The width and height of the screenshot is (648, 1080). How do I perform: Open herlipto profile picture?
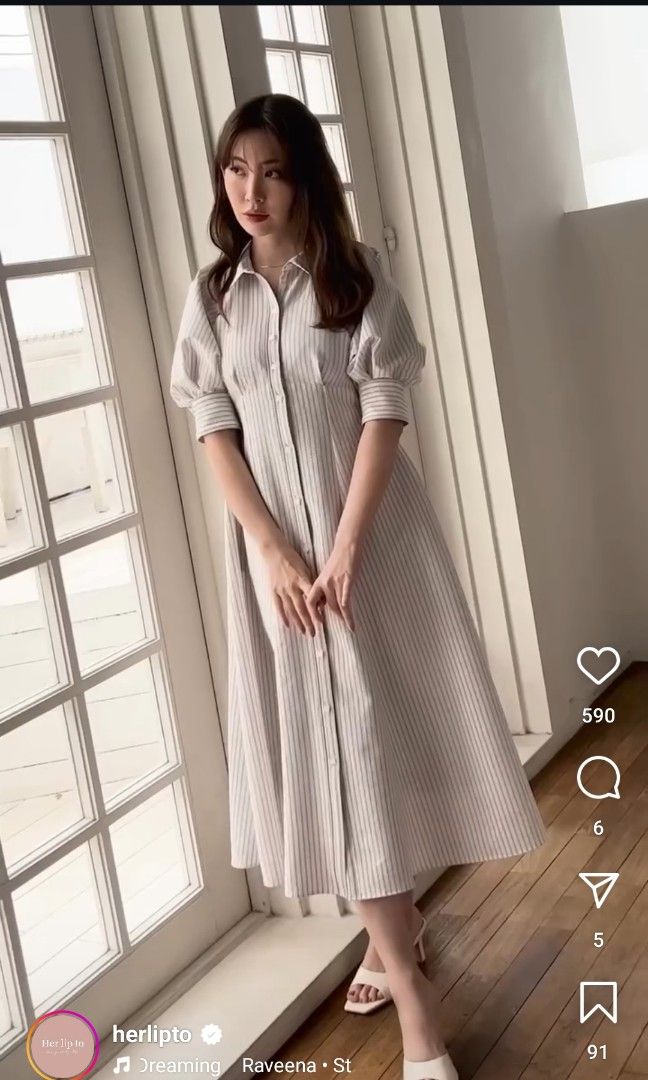click(63, 1045)
